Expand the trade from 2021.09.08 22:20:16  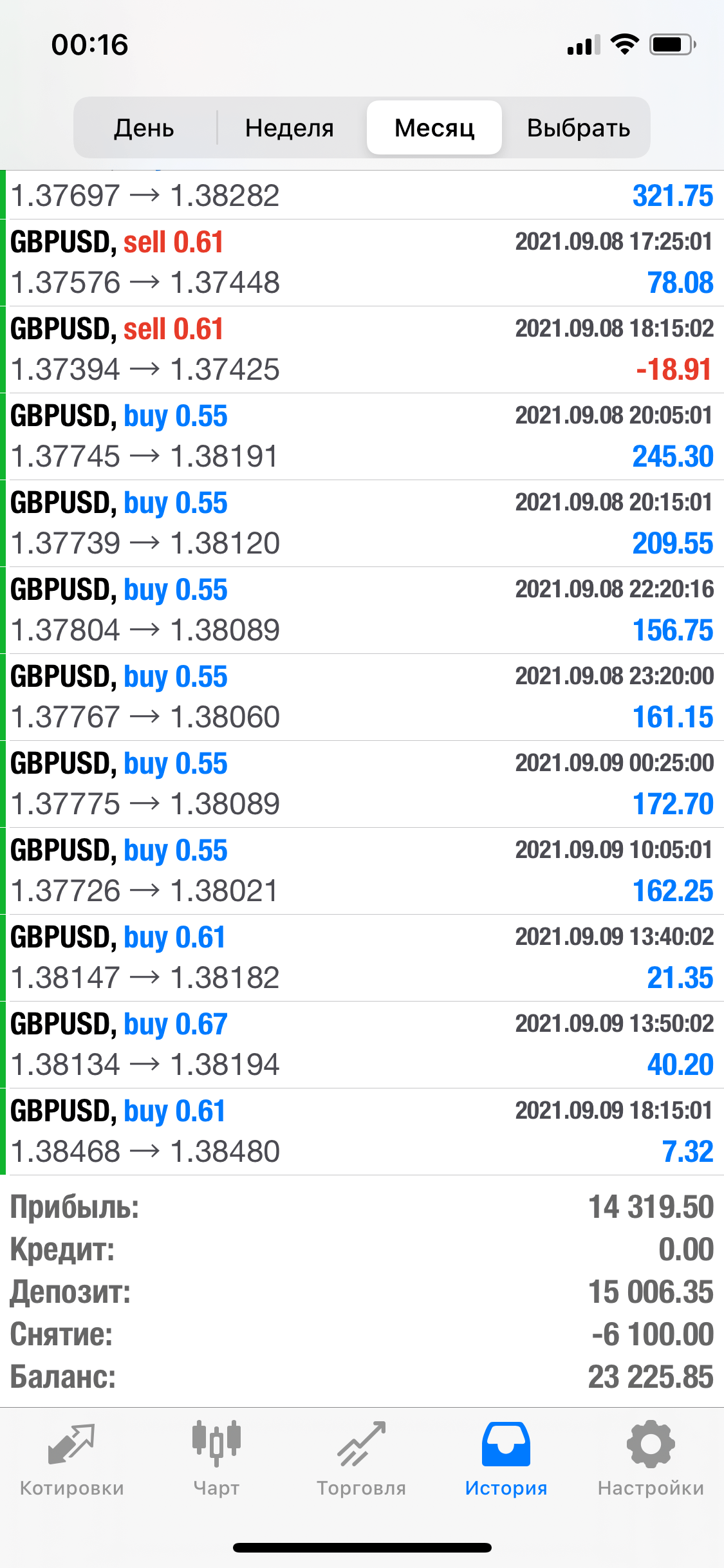coord(362,610)
